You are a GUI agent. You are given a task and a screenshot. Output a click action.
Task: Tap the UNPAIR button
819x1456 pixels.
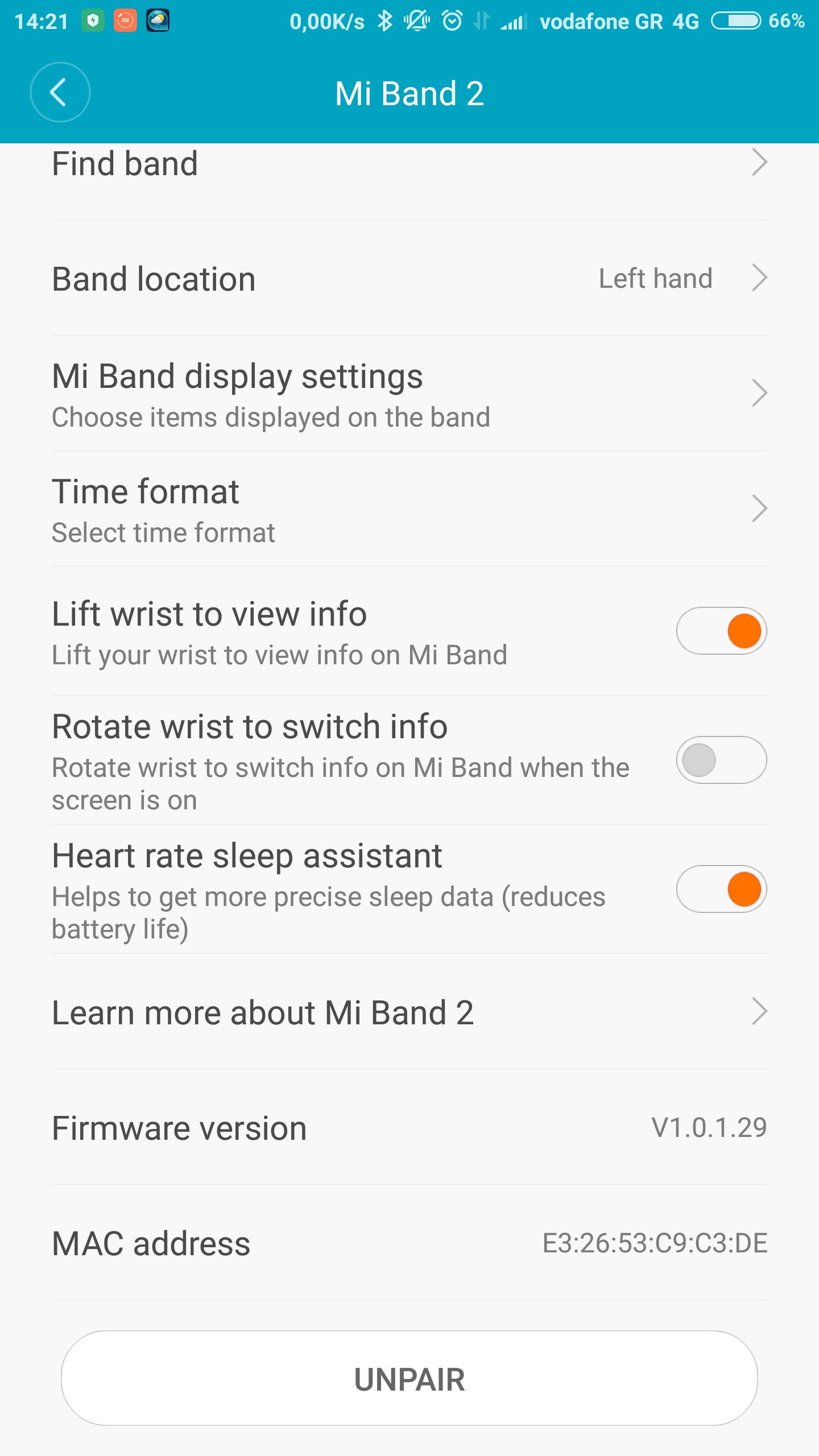tap(409, 1379)
